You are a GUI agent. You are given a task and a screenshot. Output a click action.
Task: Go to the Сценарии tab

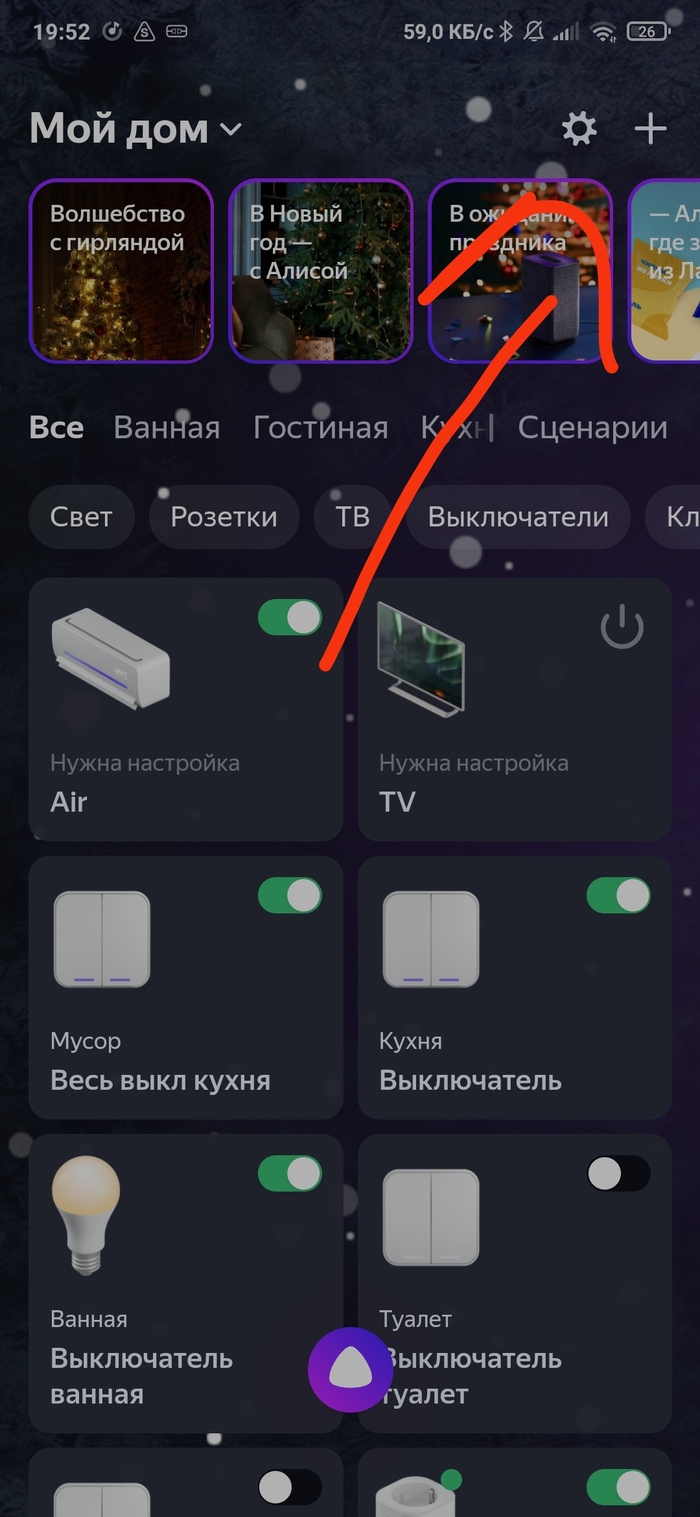coord(592,428)
